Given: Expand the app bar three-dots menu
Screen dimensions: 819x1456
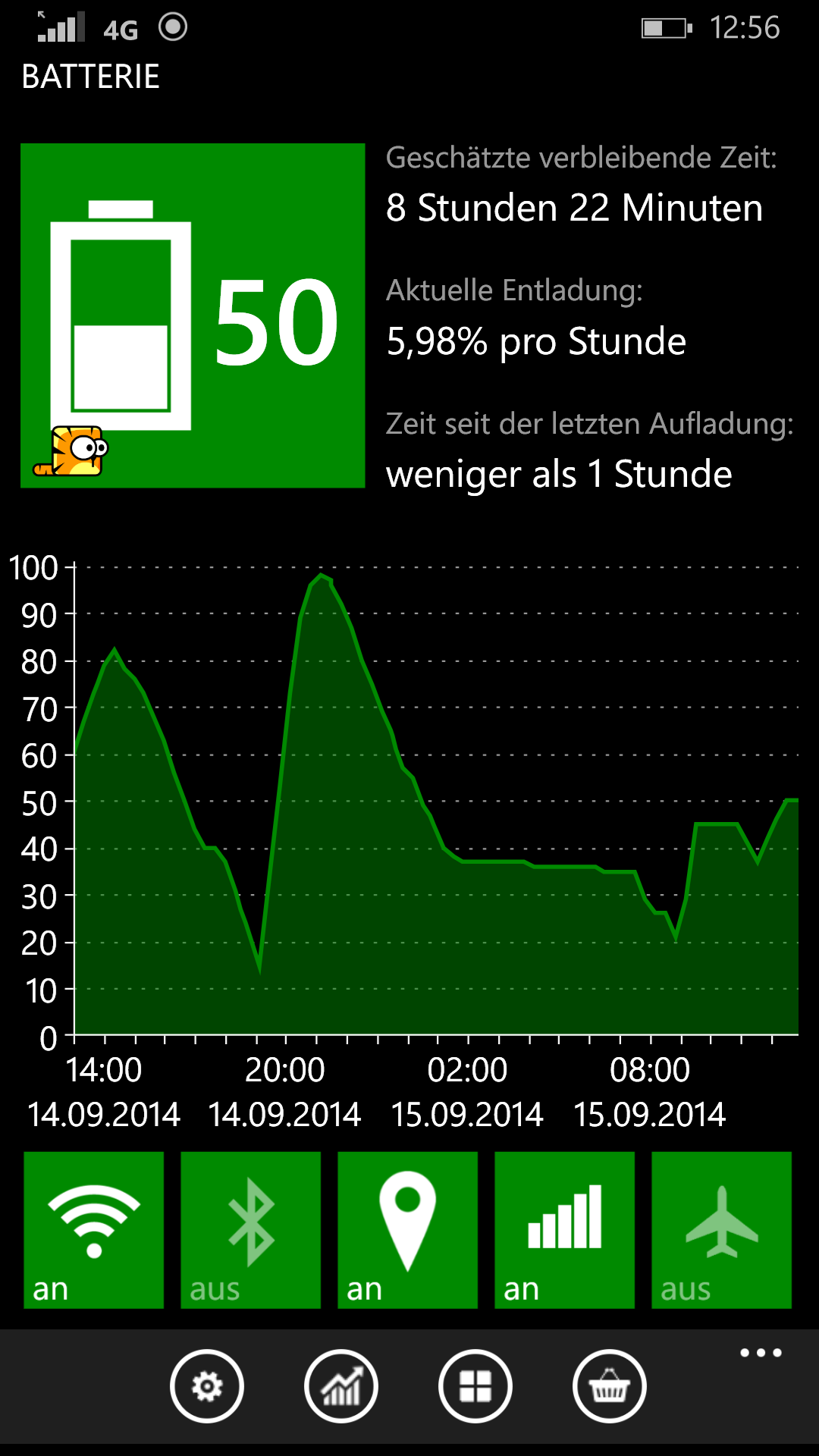Looking at the screenshot, I should point(761,1353).
